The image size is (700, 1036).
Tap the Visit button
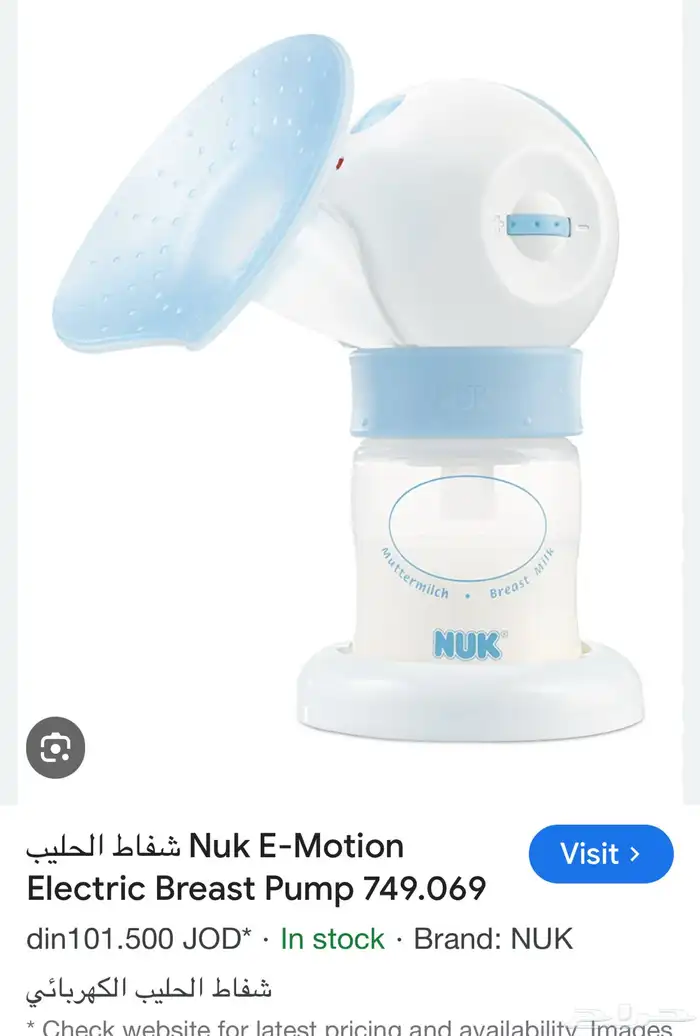[x=600, y=854]
